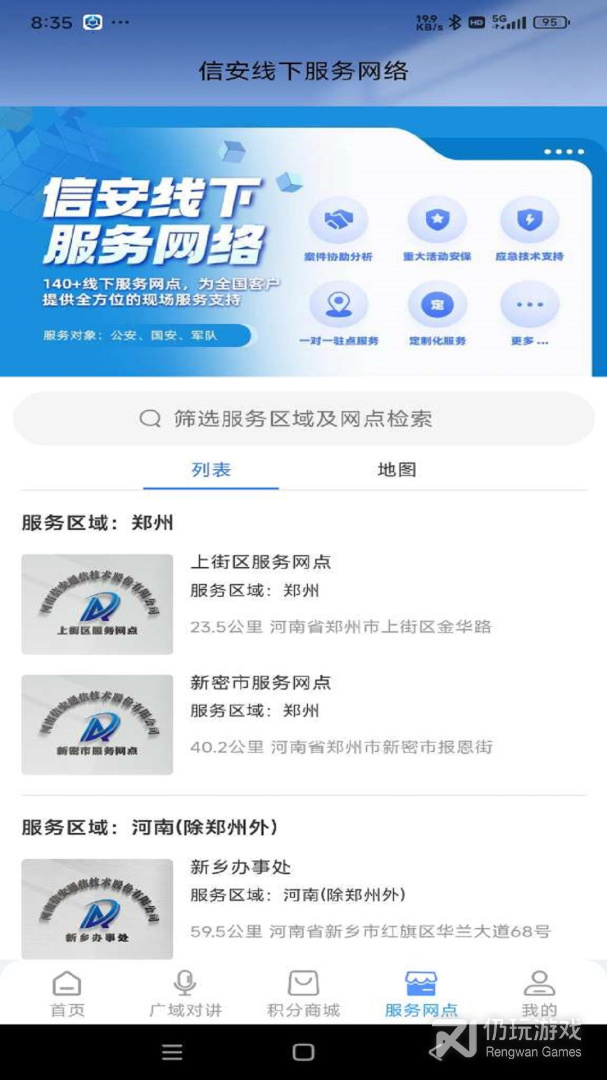The height and width of the screenshot is (1080, 607).
Task: Open the 广域对讲 tab
Action: (185, 994)
